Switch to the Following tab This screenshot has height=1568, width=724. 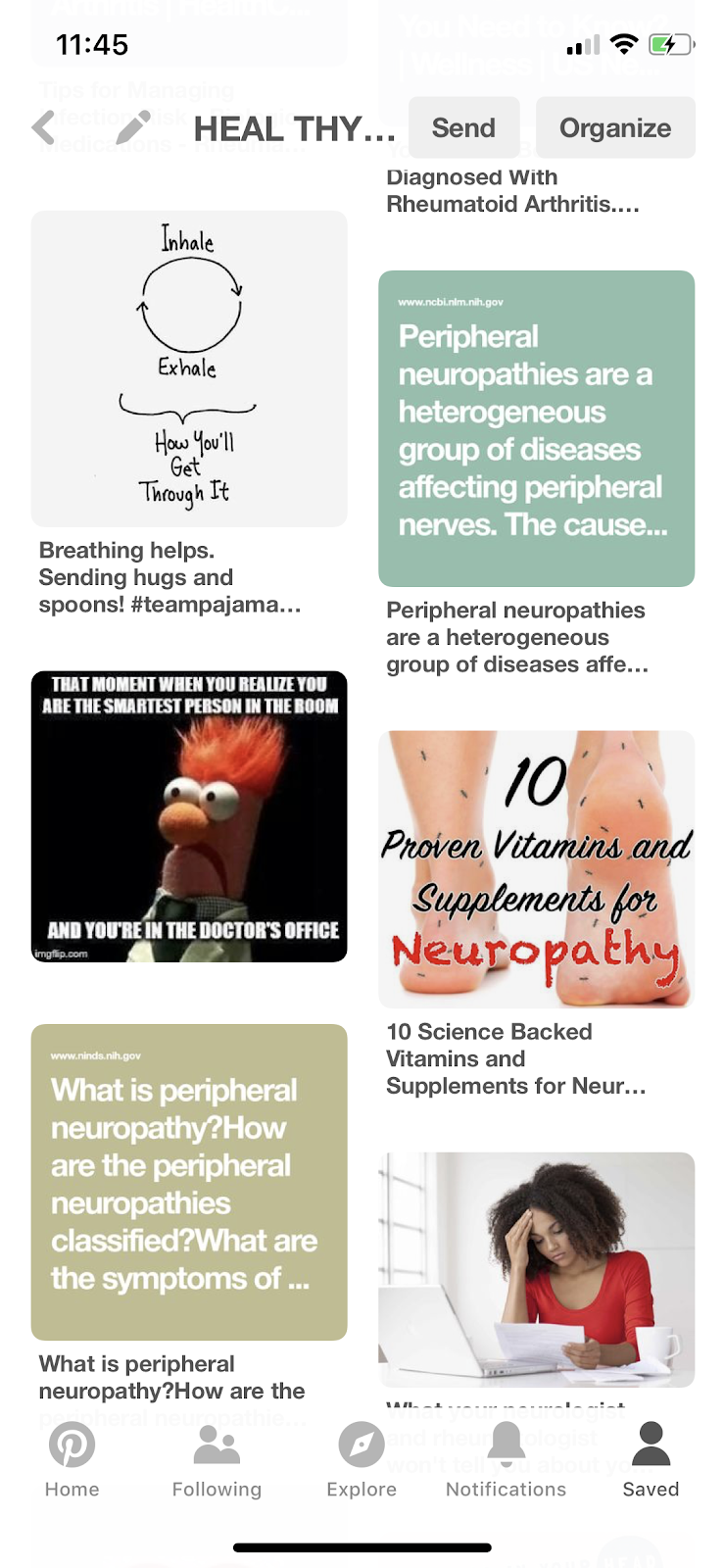217,1459
